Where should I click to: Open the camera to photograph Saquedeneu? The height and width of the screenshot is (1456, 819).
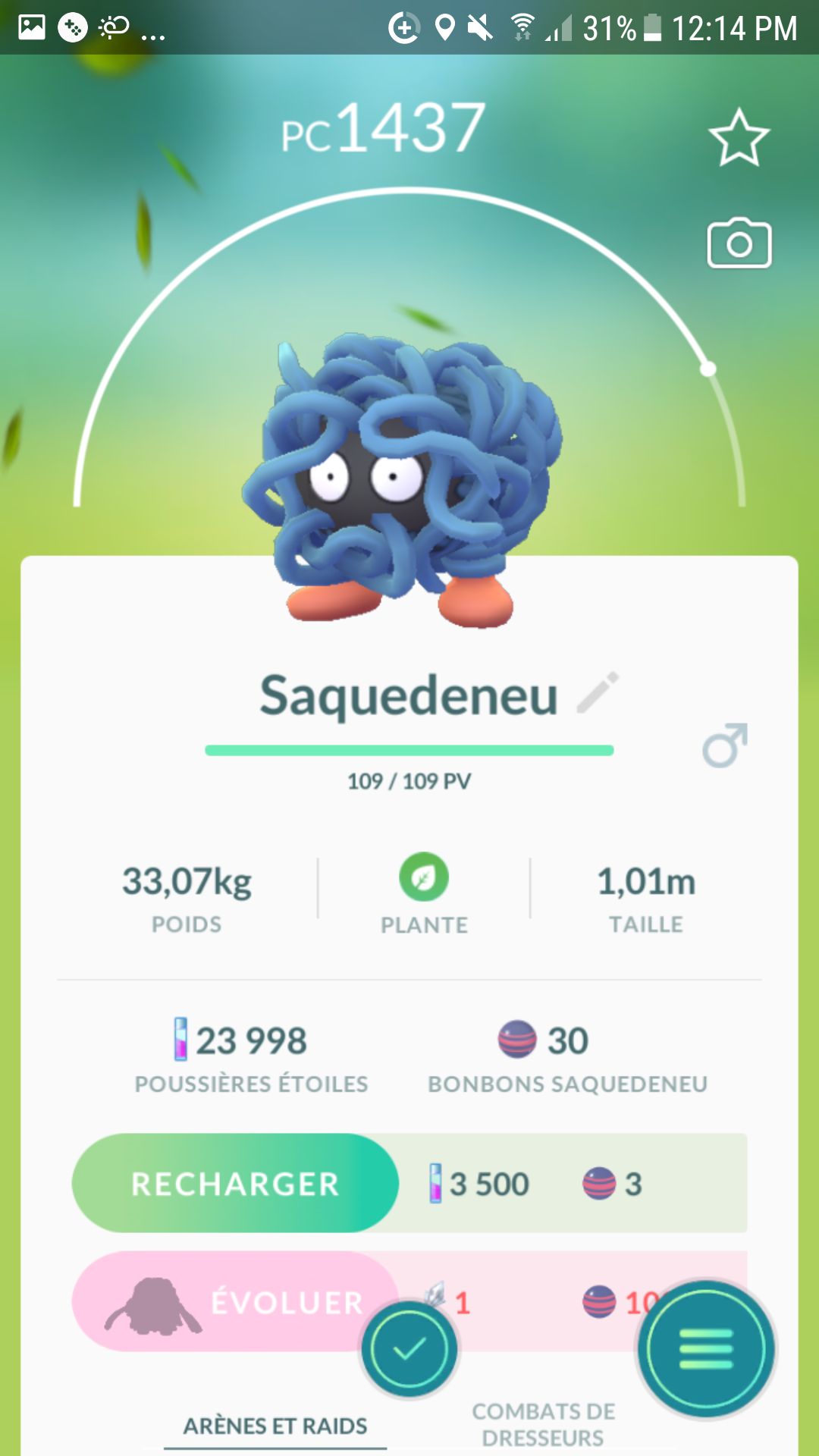[739, 243]
